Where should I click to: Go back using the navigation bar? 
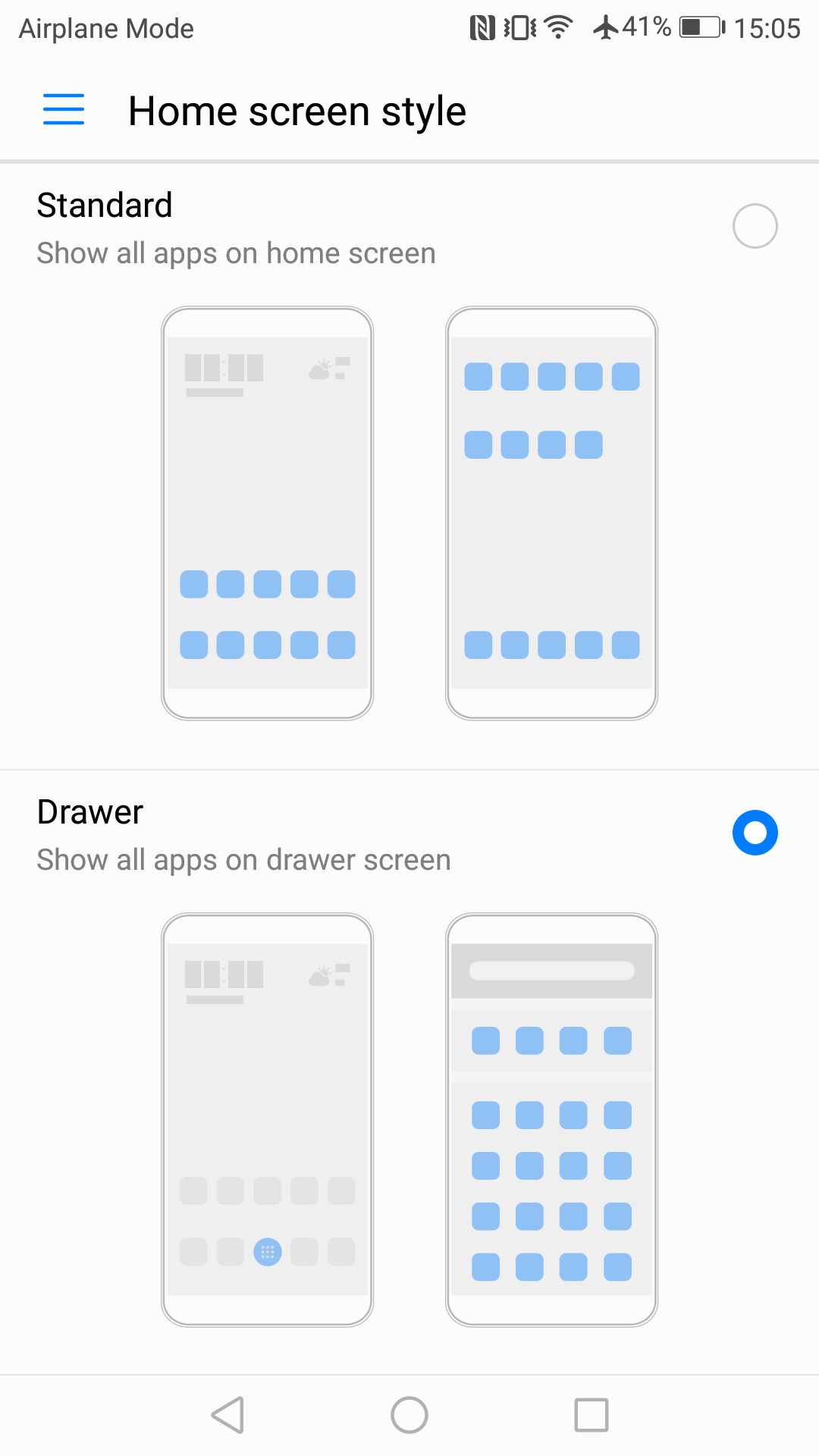pos(227,1415)
